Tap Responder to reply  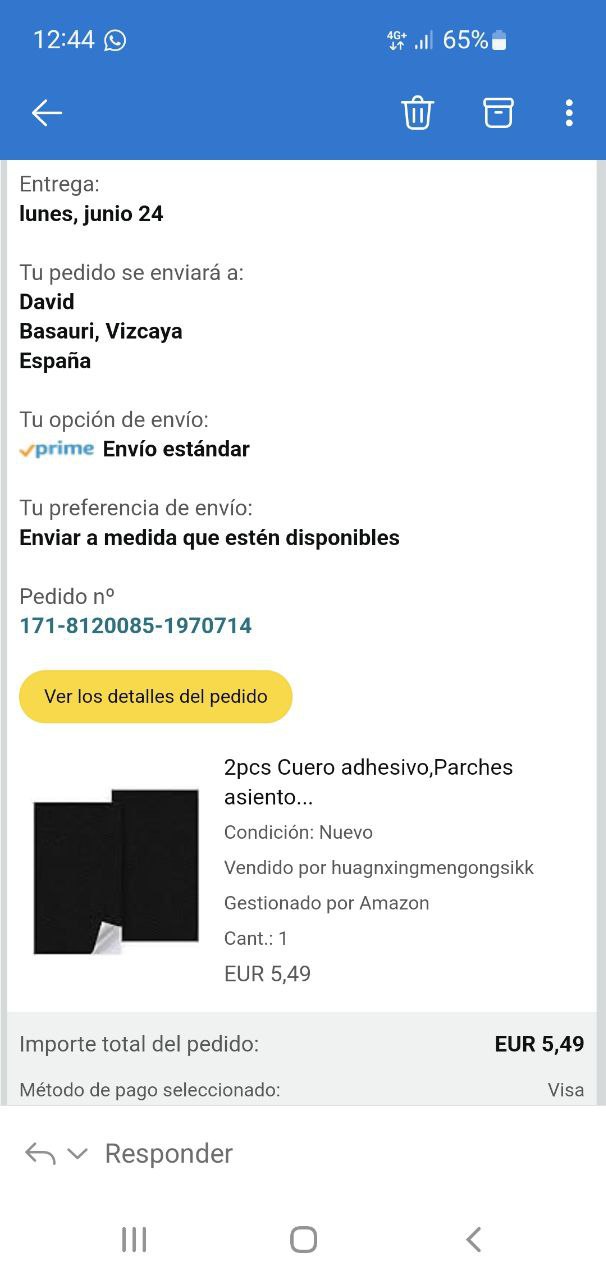click(x=168, y=1153)
